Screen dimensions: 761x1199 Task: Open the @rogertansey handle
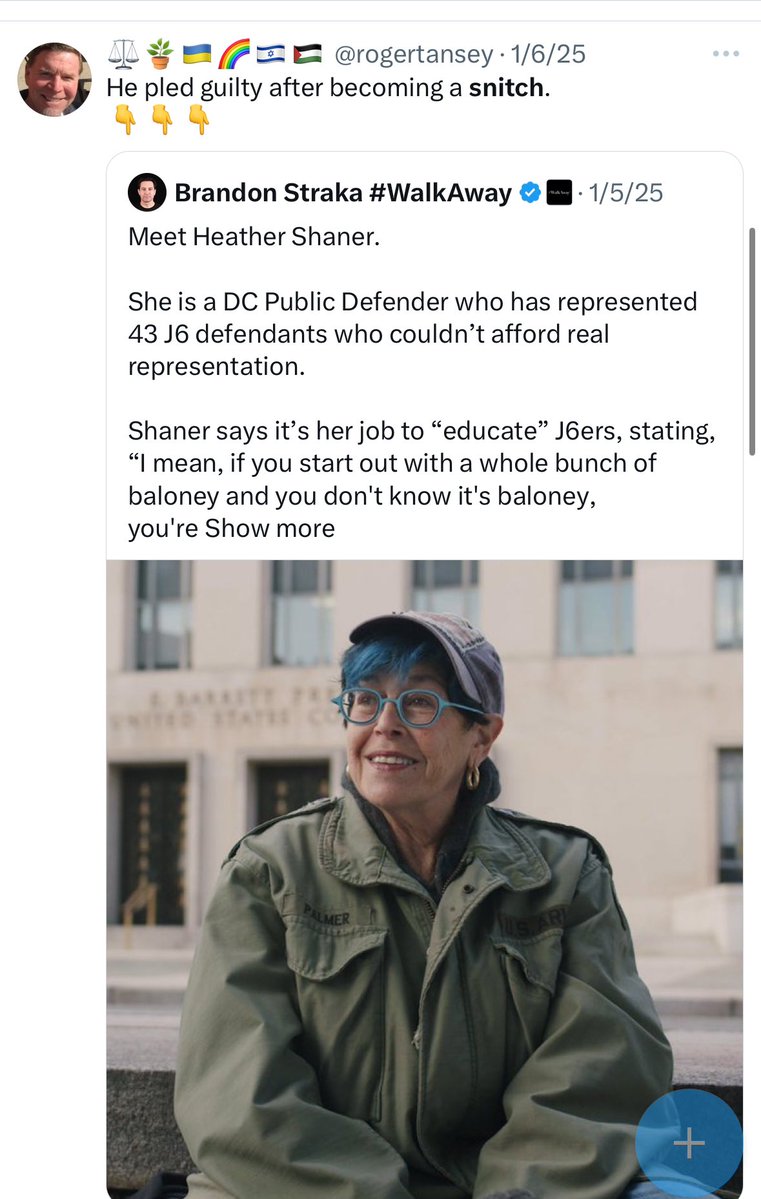(411, 53)
